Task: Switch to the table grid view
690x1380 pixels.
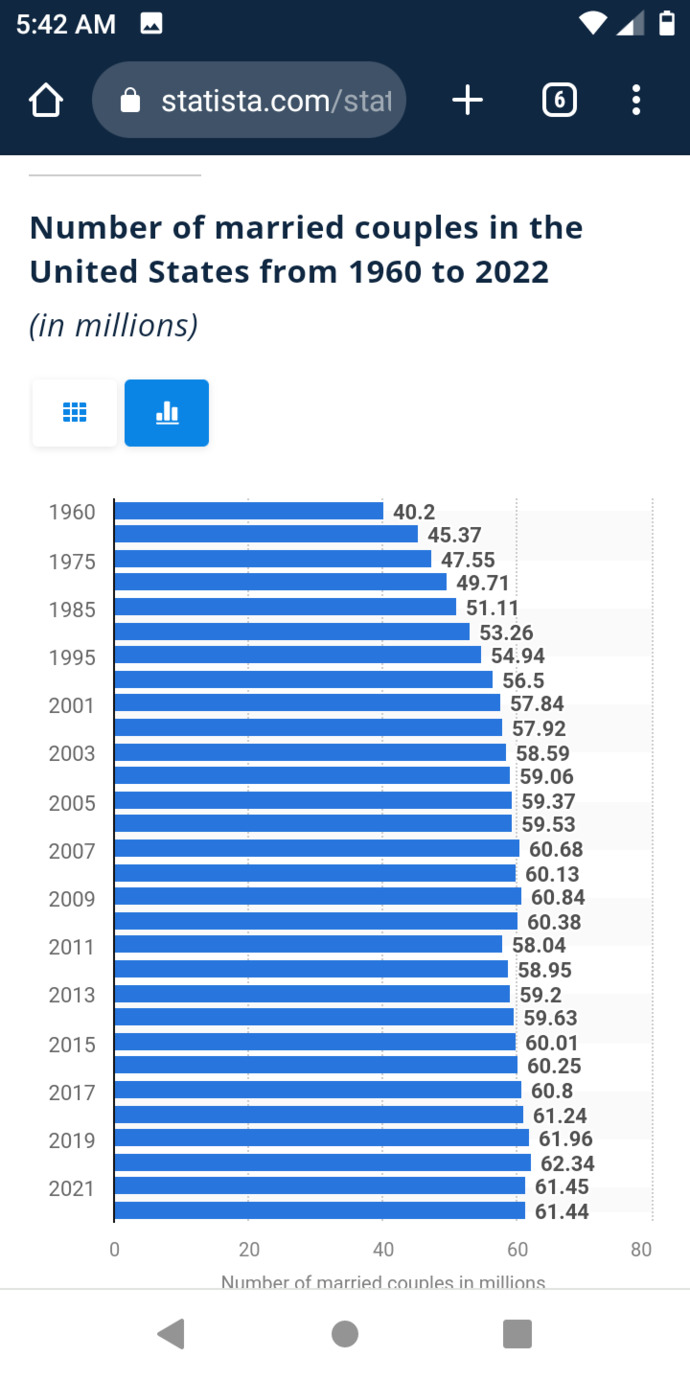Action: [x=74, y=412]
